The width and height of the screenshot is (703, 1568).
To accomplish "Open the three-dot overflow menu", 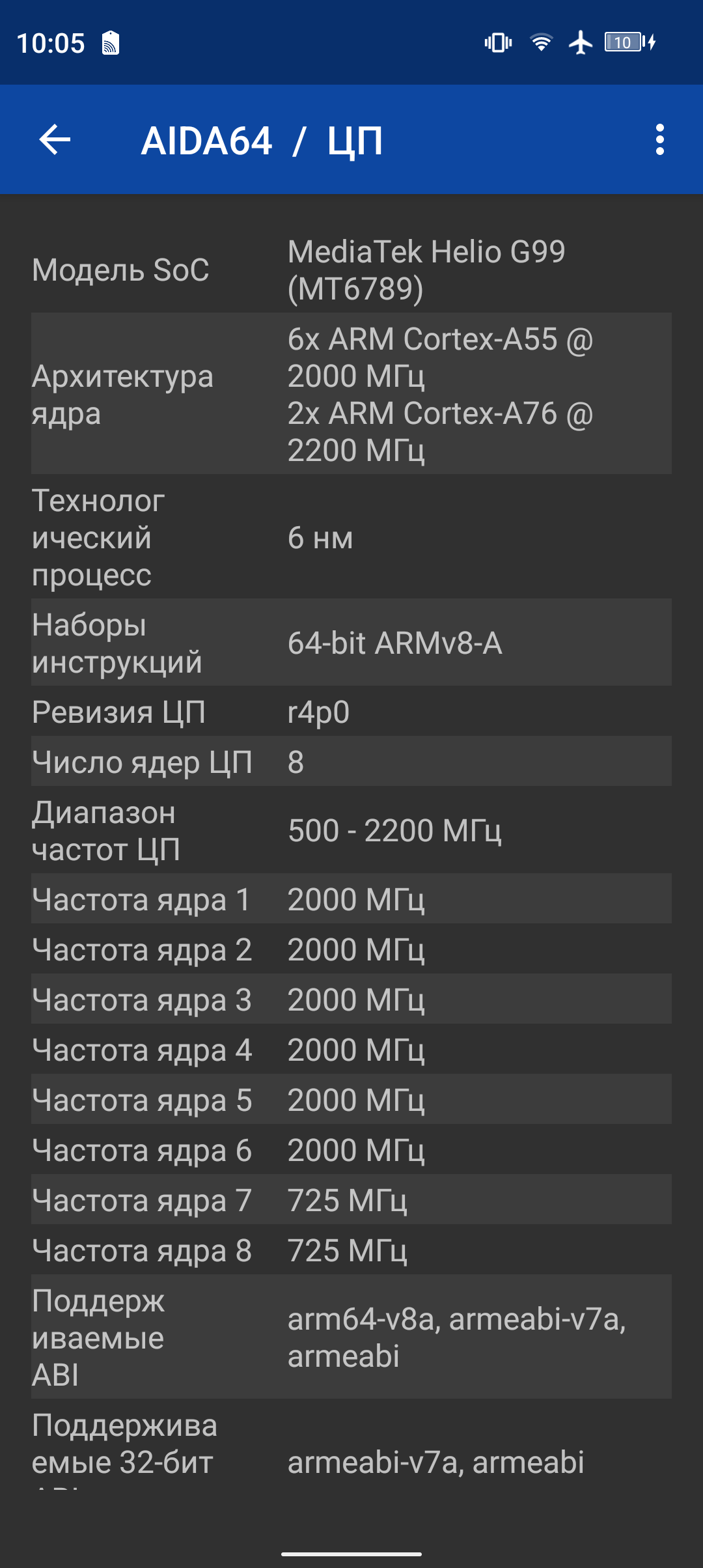I will (x=660, y=140).
